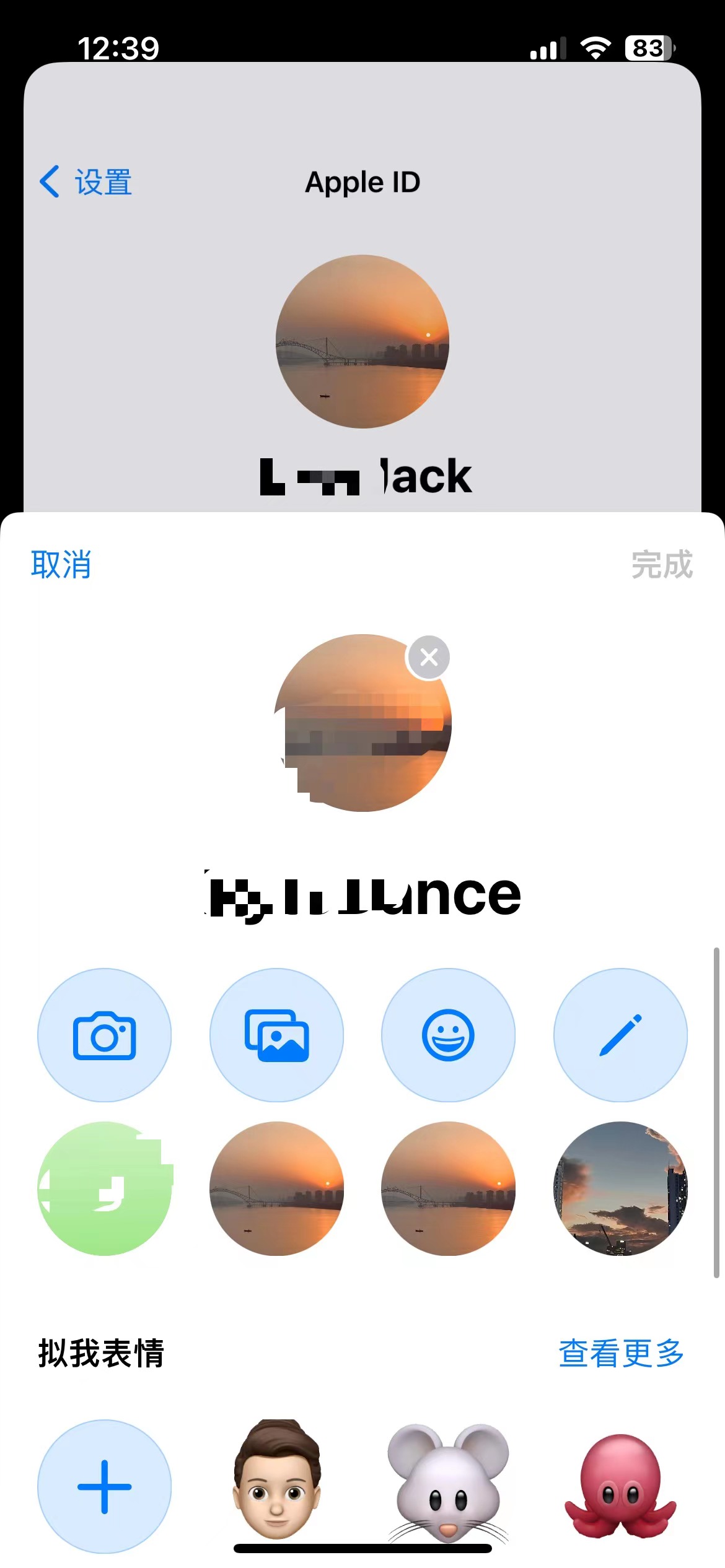Tap 取消 to cancel editing

click(61, 564)
